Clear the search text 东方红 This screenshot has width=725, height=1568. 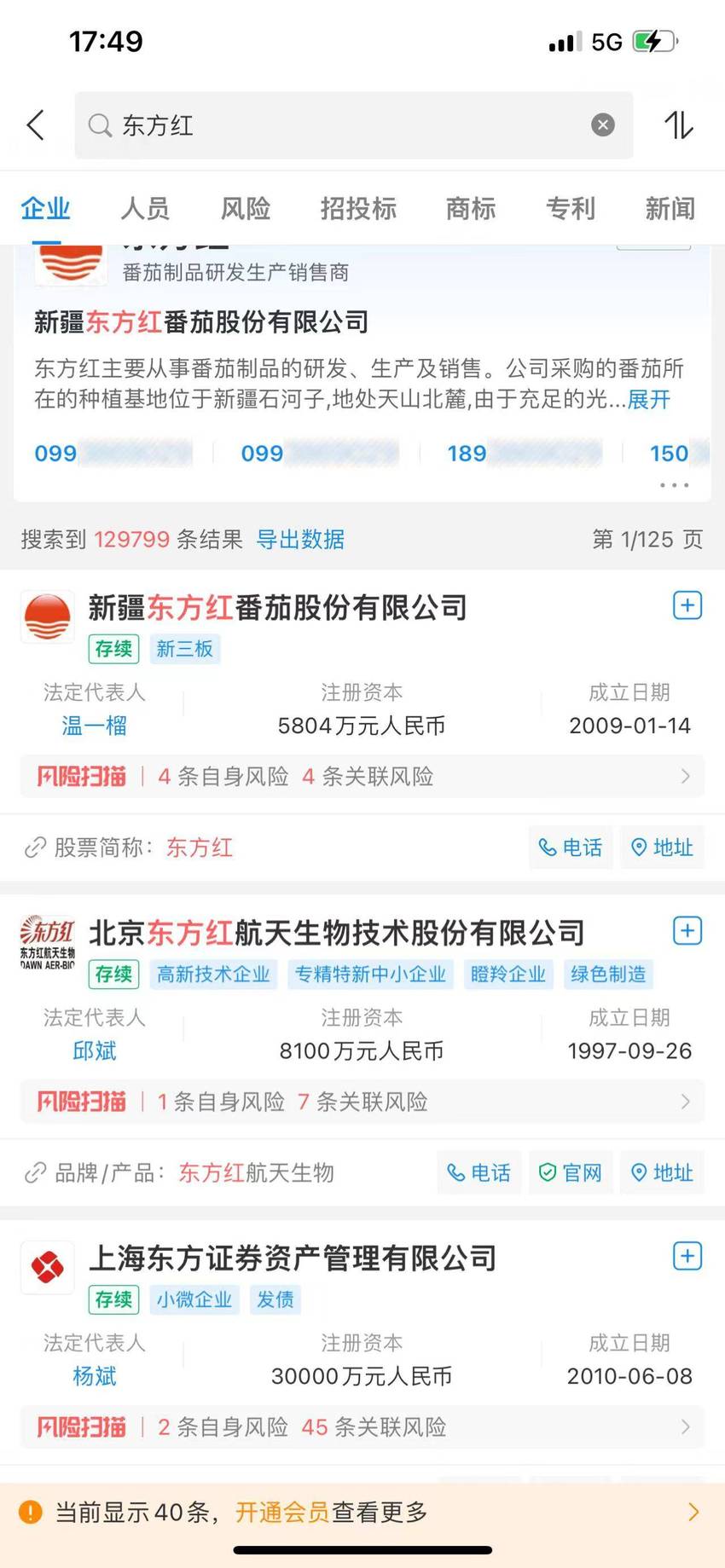(x=603, y=125)
